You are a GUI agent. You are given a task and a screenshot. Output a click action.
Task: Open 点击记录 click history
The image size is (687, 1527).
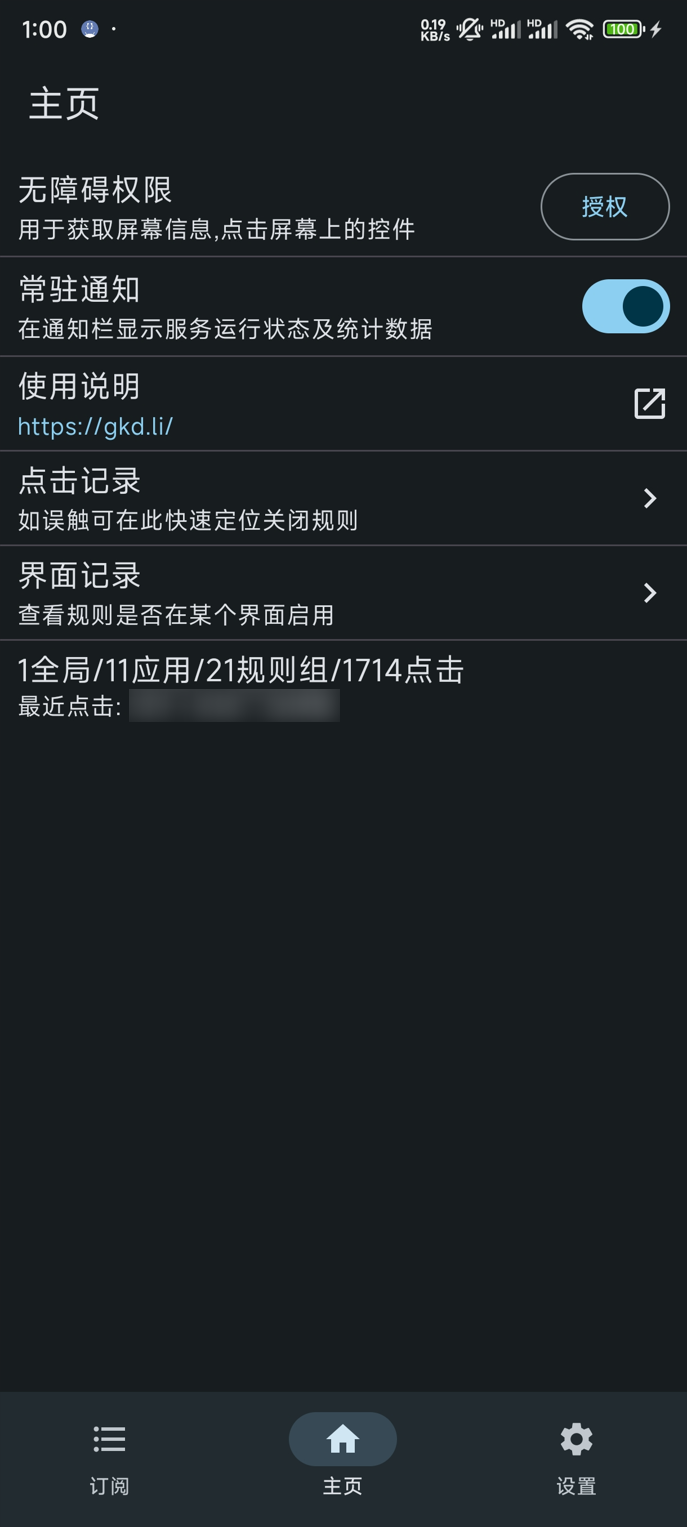343,498
